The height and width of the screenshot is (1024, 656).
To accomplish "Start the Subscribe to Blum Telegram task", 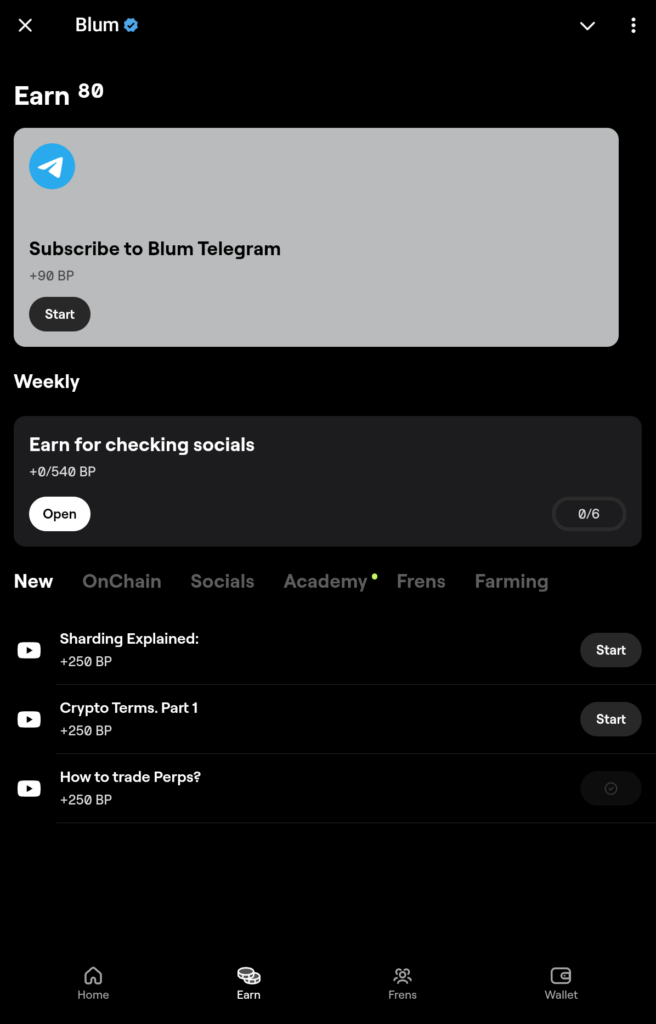I will coord(59,314).
